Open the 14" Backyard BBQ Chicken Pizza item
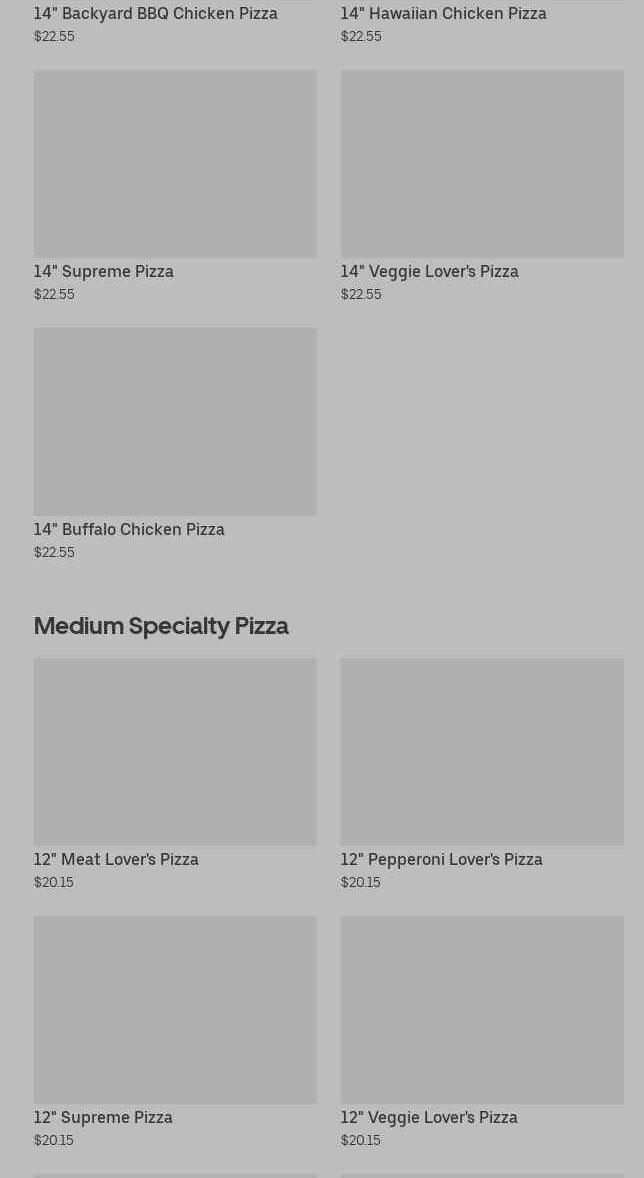The height and width of the screenshot is (1178, 644). 174,22
